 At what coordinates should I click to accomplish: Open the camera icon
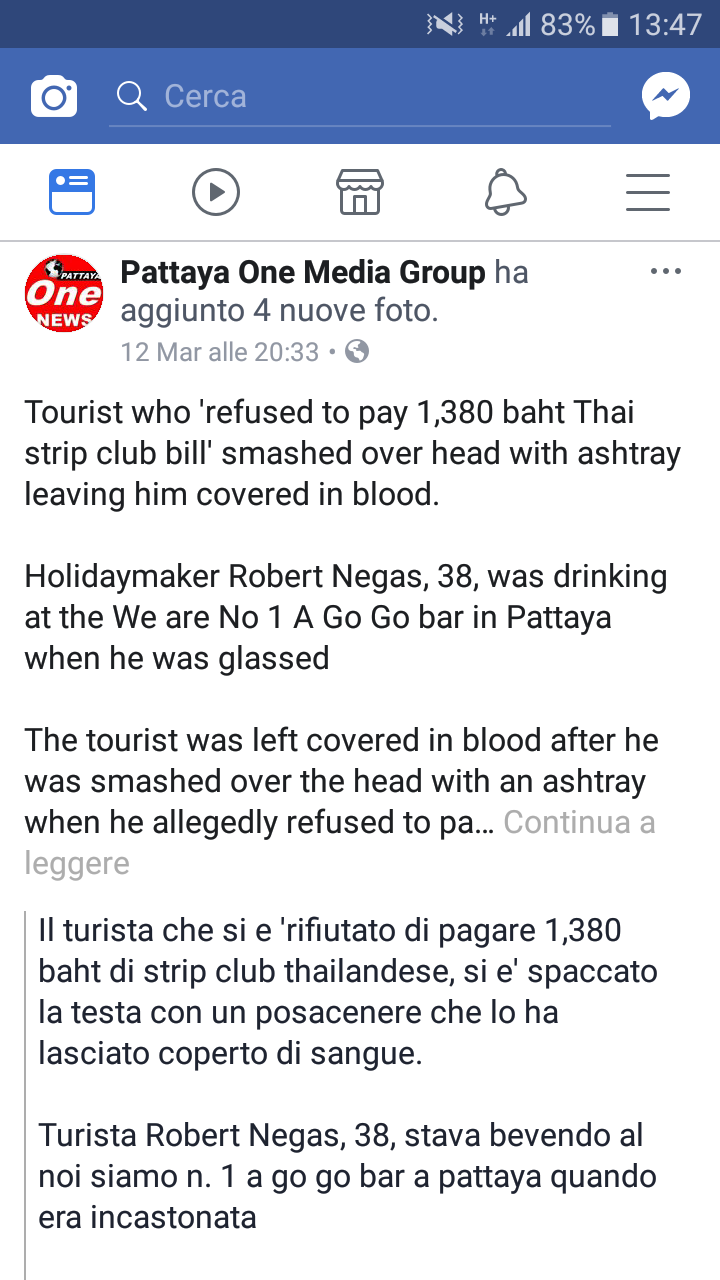pyautogui.click(x=54, y=97)
